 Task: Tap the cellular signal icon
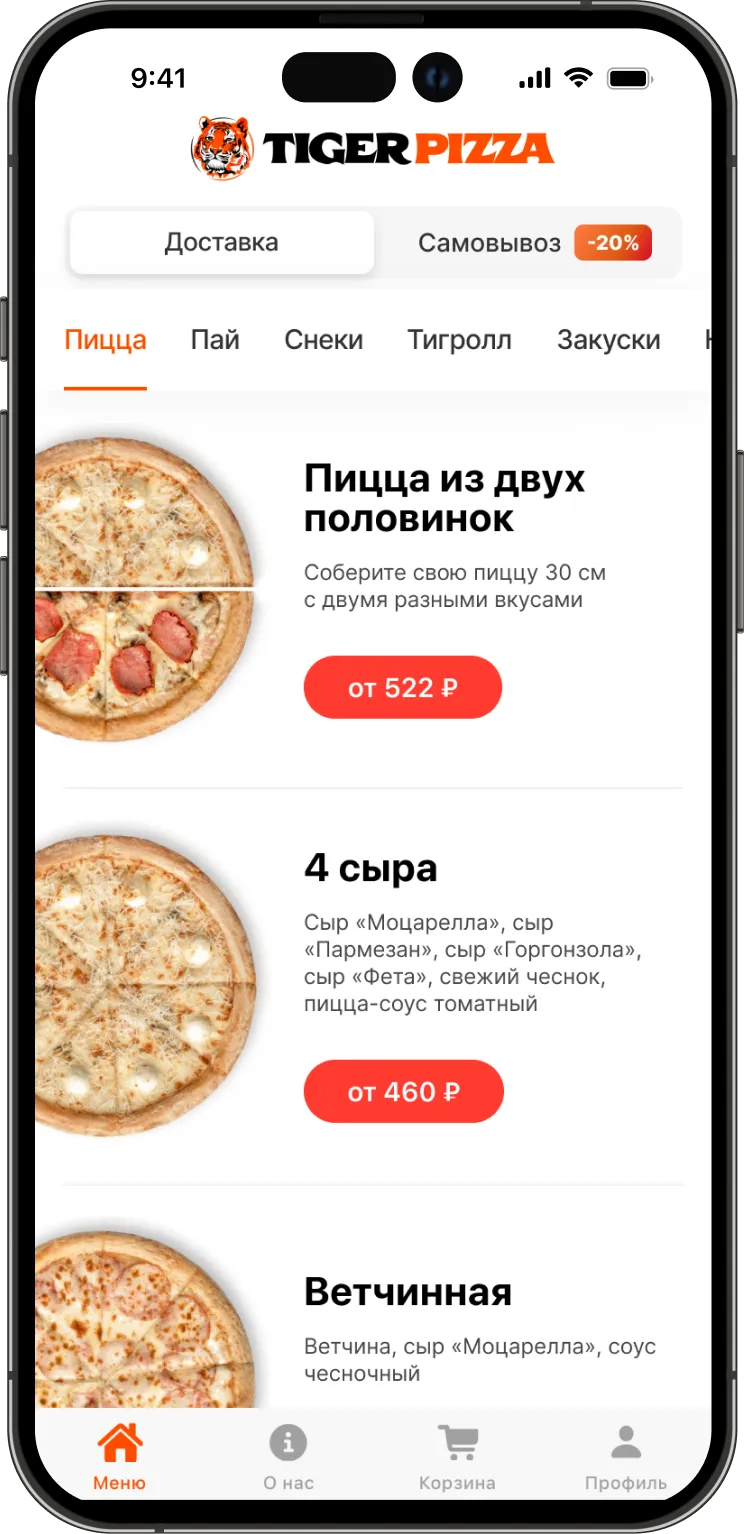[535, 76]
